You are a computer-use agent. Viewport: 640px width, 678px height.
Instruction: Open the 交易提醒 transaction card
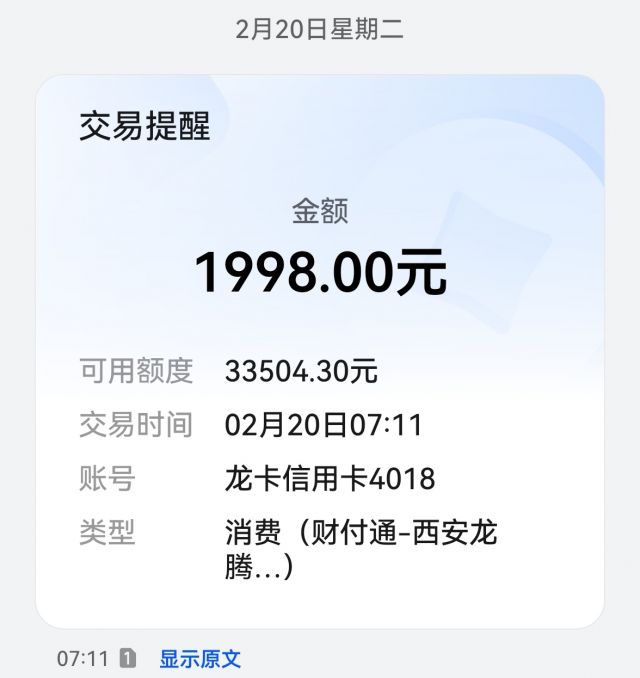(320, 350)
